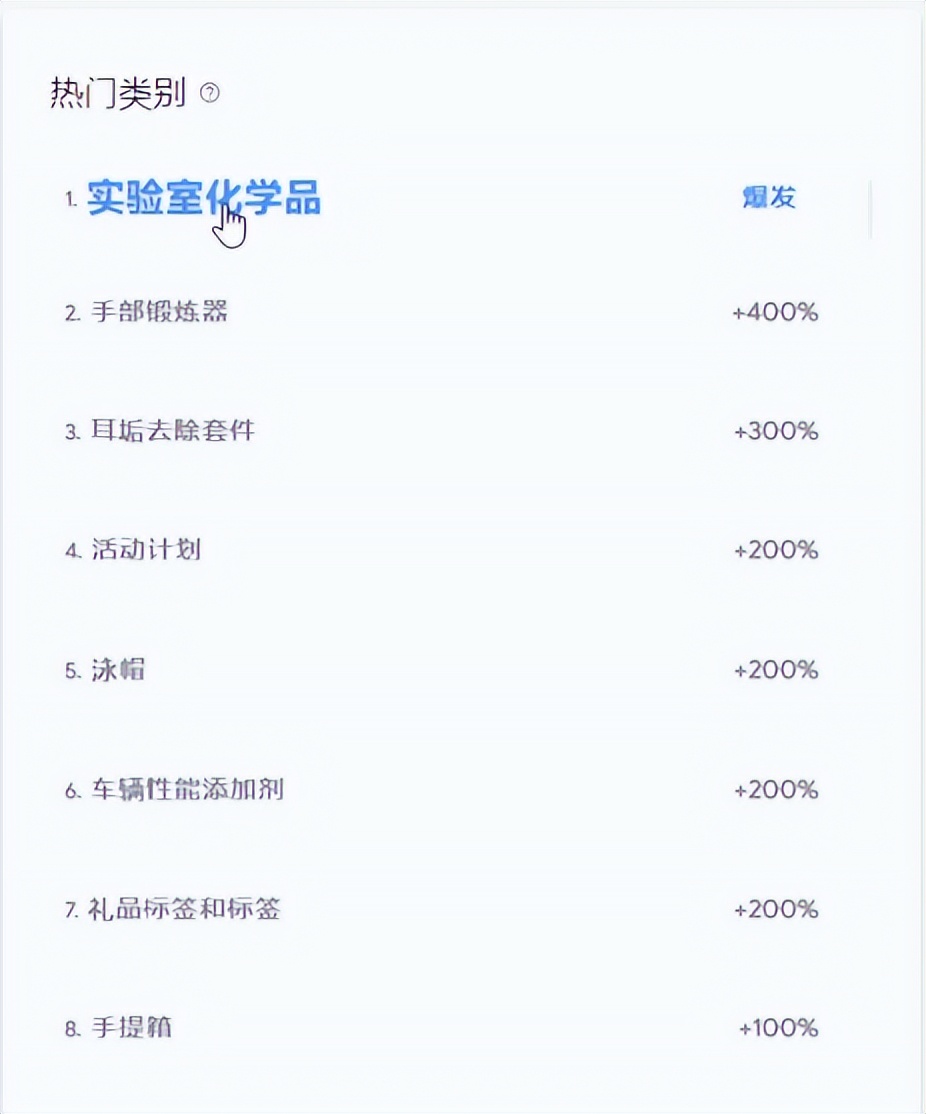This screenshot has width=926, height=1114.
Task: Open the 耳垢去除套件 category
Action: (x=173, y=431)
